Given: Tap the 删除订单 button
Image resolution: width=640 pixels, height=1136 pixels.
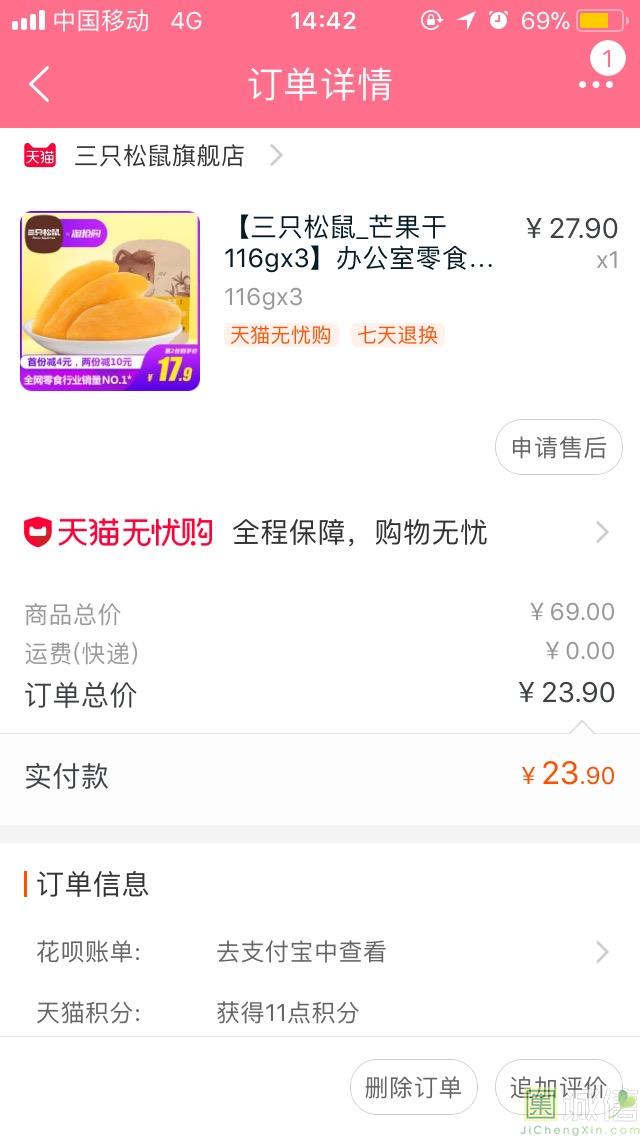Looking at the screenshot, I should pos(413,1087).
